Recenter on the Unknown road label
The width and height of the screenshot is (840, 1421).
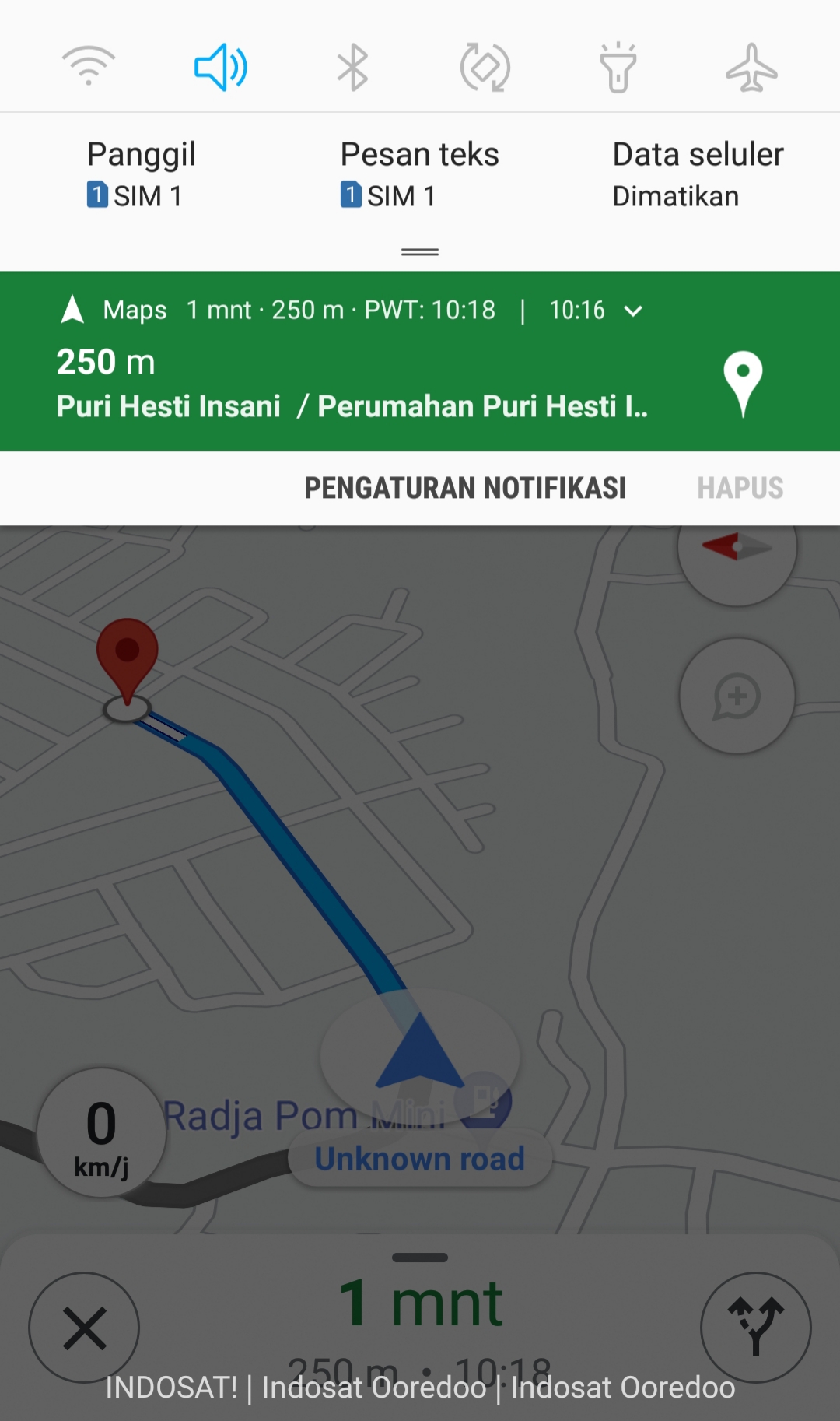coord(420,1159)
